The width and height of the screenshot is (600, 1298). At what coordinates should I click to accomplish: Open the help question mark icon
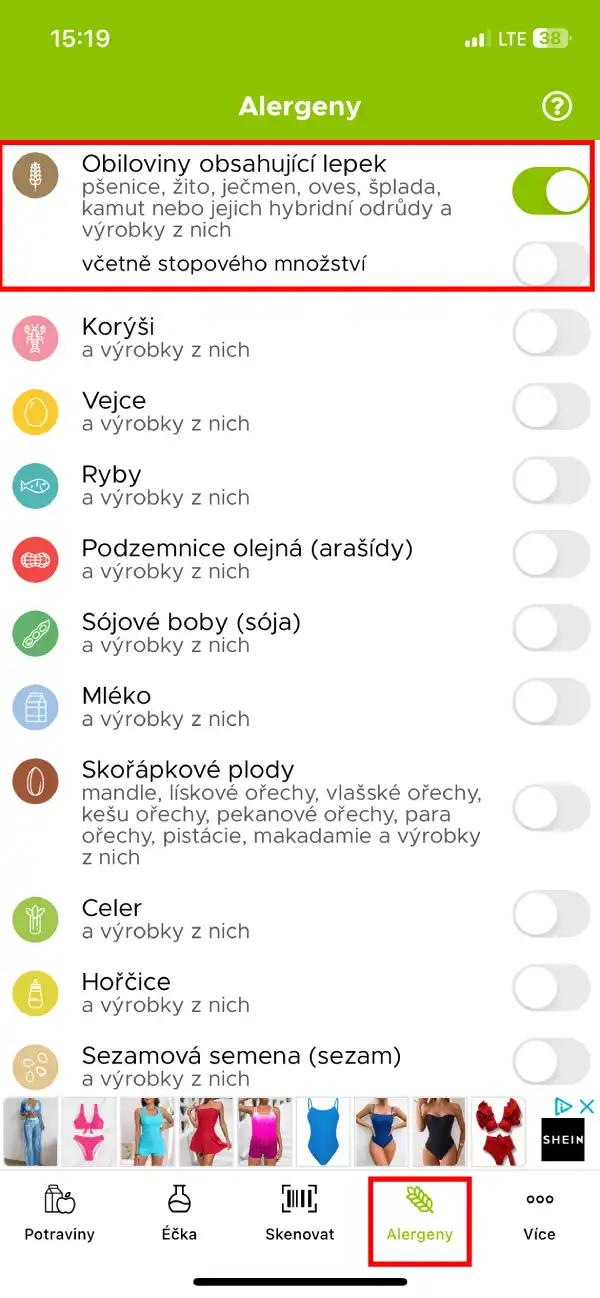click(556, 107)
